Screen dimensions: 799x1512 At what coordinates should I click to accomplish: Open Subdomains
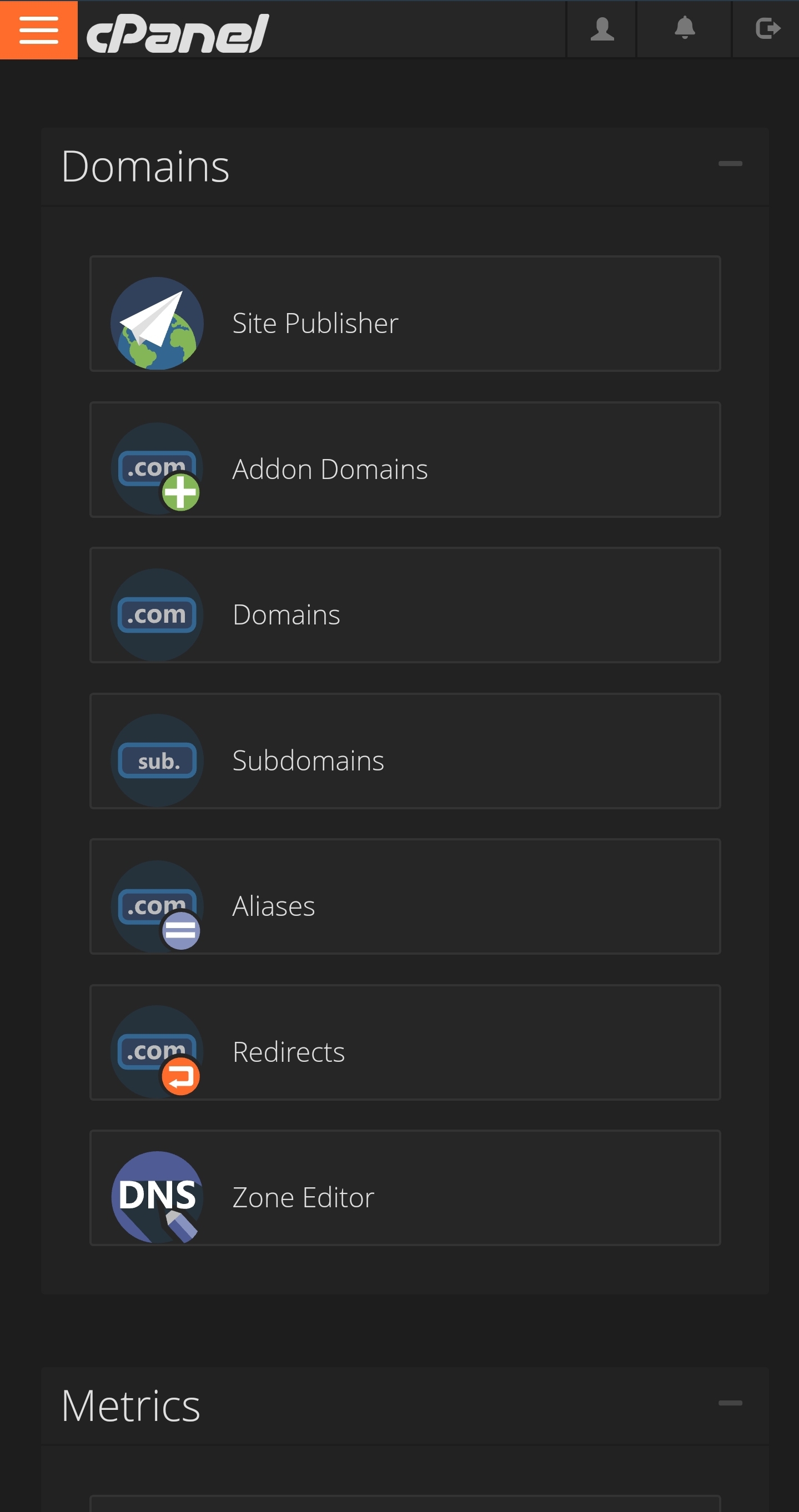(x=405, y=752)
